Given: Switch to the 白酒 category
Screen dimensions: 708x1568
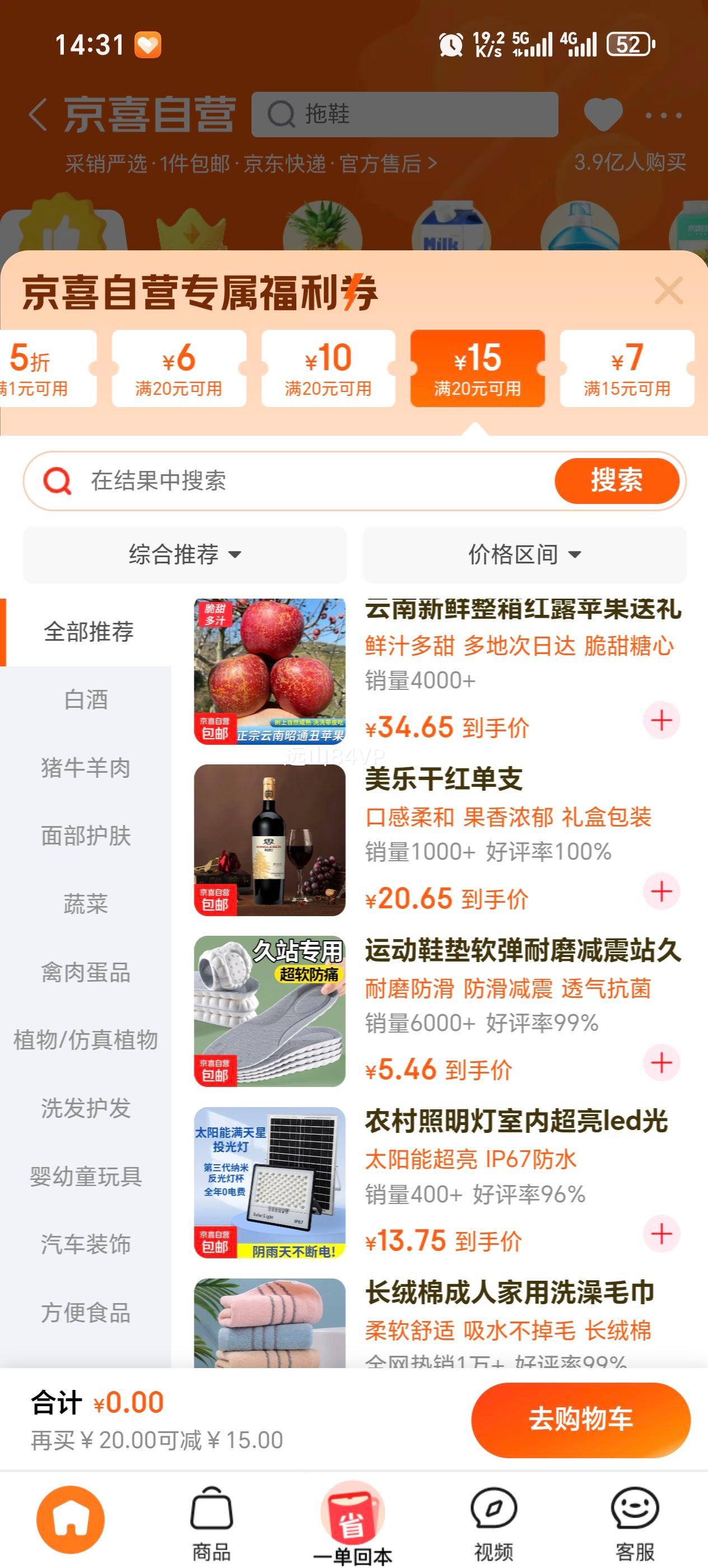Looking at the screenshot, I should click(x=86, y=700).
